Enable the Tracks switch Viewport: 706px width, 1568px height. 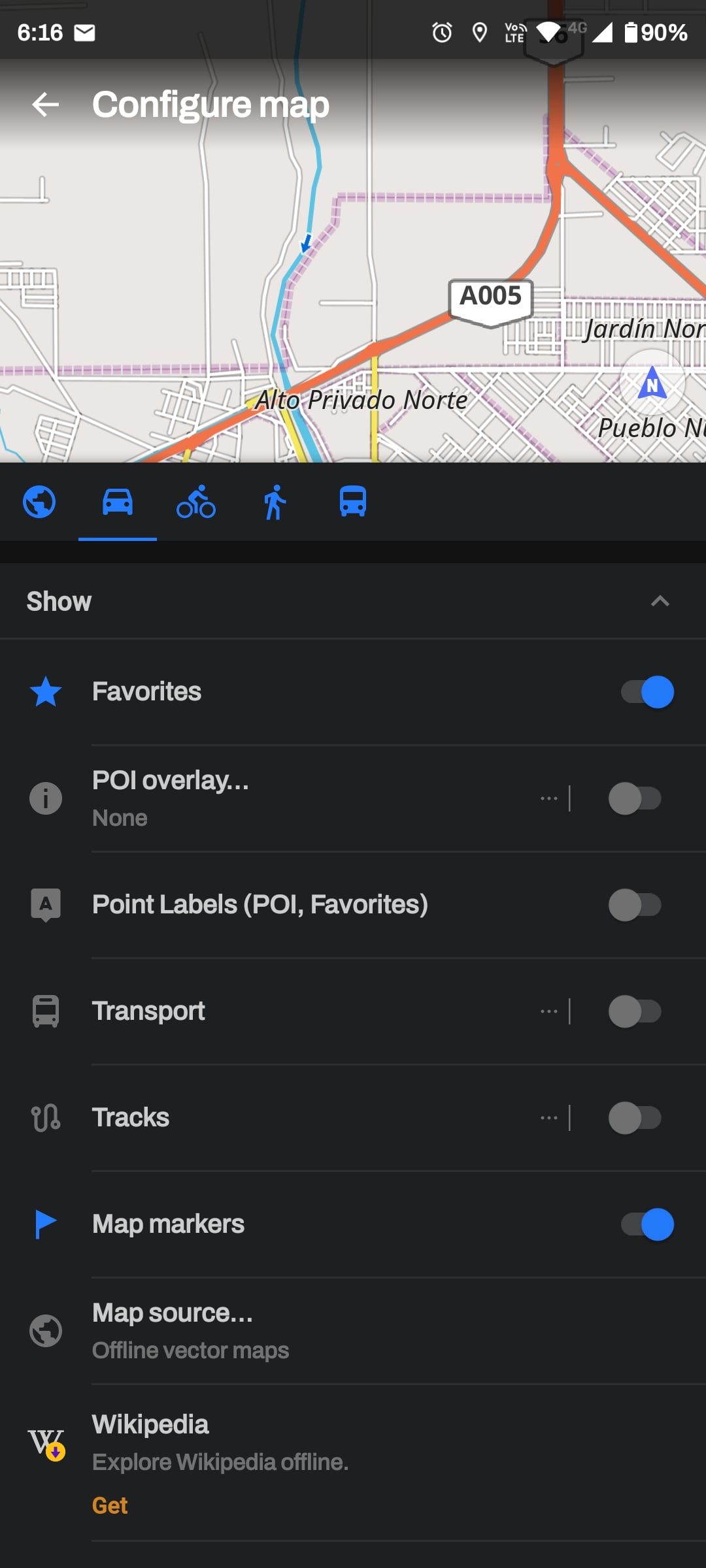634,1118
